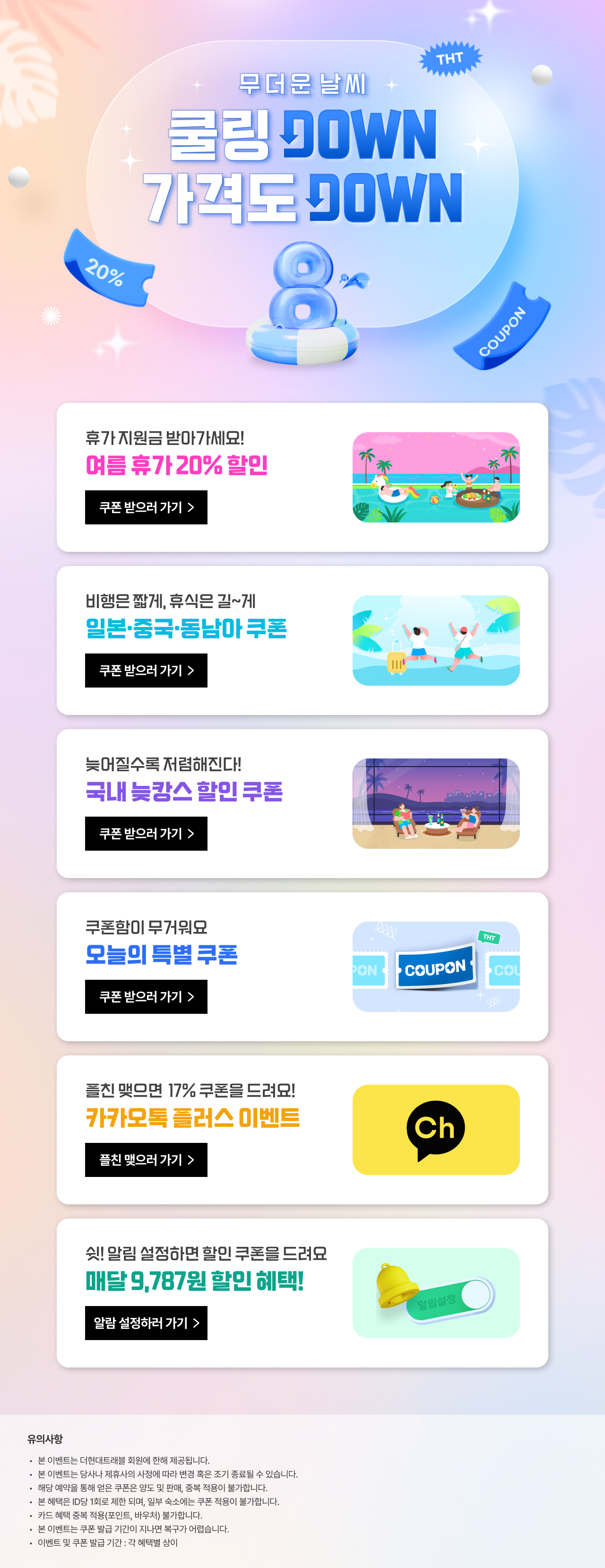Open 쿠폰 받으러 가기 for 국내 늦캉스 할인 쿠폰
This screenshot has width=605, height=1568.
tap(146, 833)
